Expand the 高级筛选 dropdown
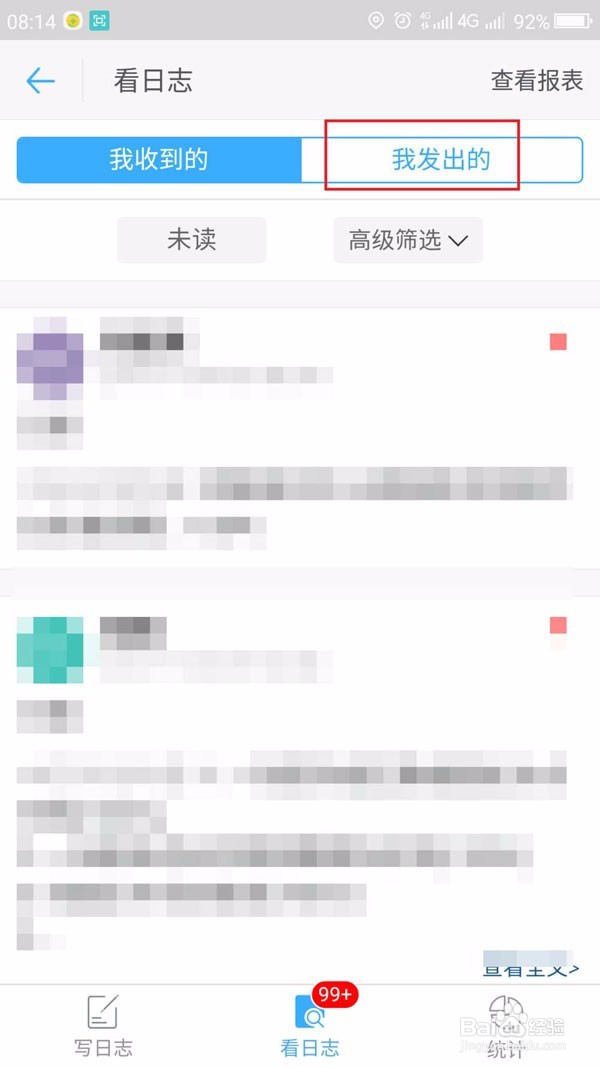This screenshot has width=600, height=1067. (408, 240)
